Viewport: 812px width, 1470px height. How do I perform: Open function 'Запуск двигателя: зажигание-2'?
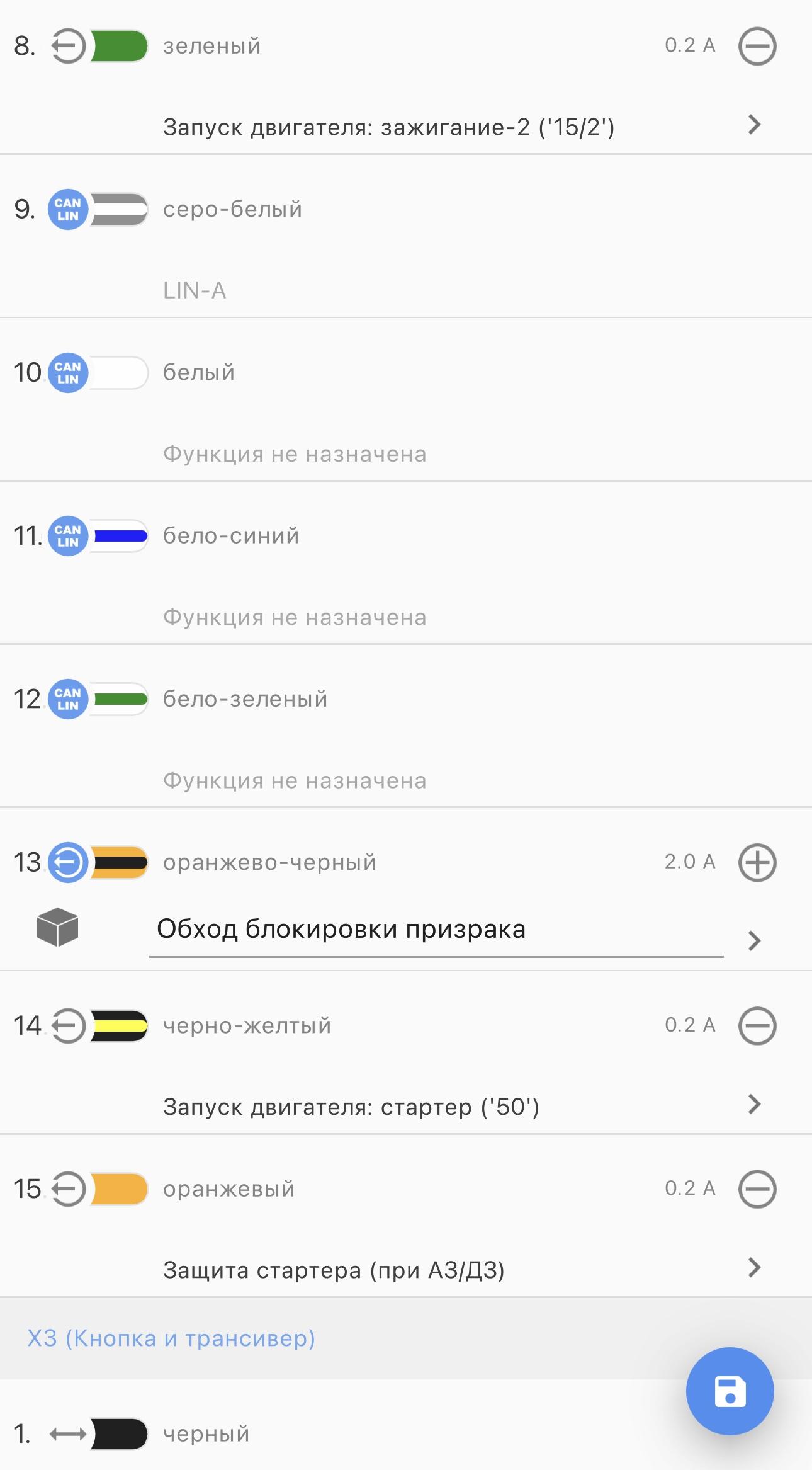coord(406,127)
